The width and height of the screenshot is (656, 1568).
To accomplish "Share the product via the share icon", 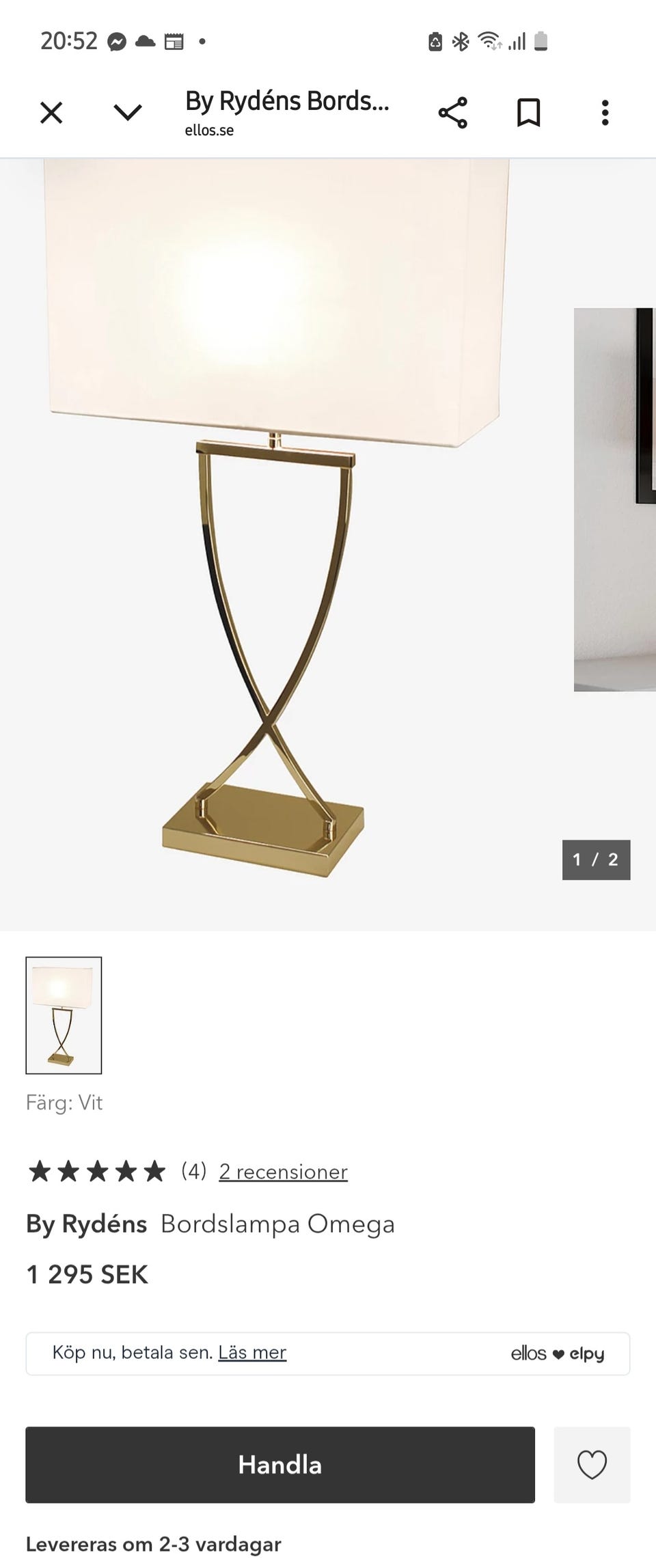I will (x=454, y=111).
